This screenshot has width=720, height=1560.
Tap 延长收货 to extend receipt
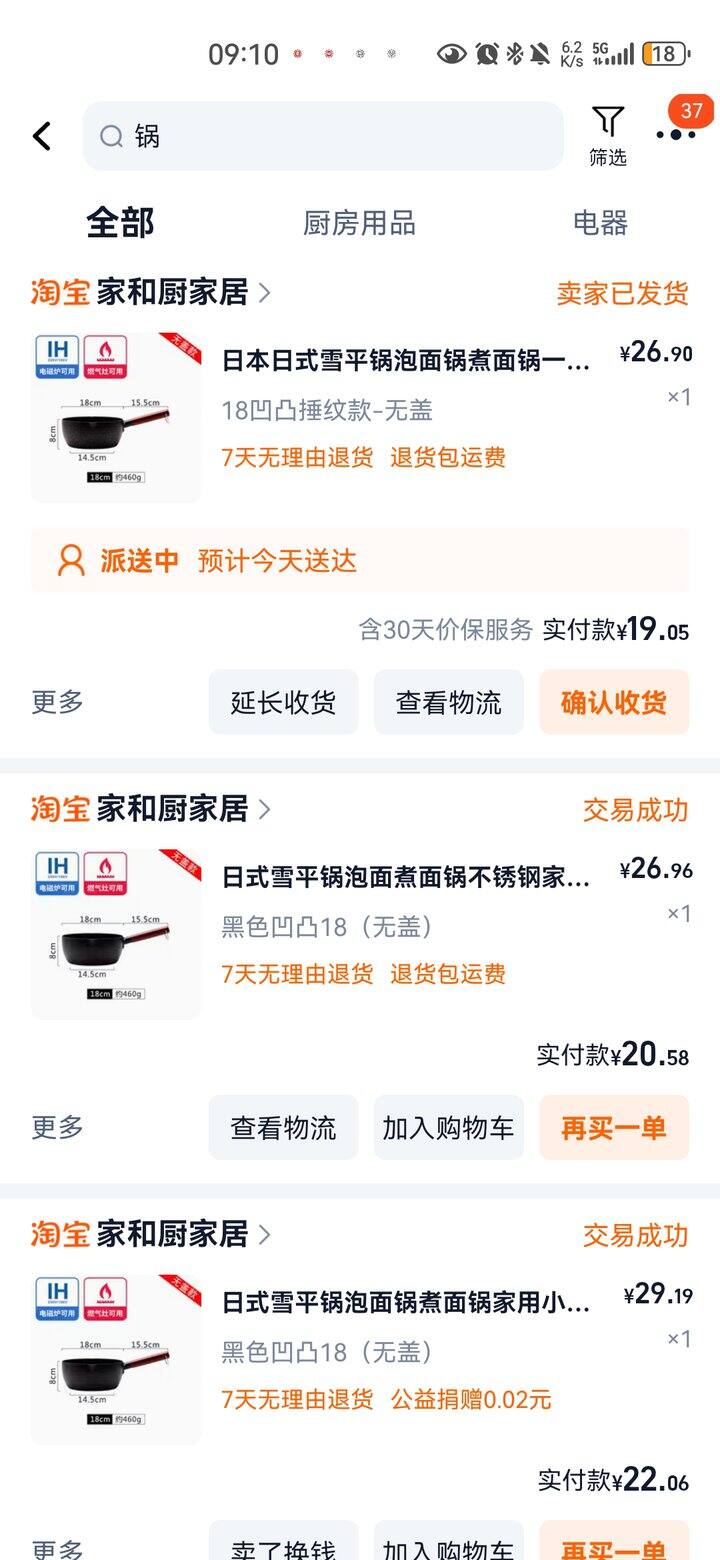click(x=283, y=702)
